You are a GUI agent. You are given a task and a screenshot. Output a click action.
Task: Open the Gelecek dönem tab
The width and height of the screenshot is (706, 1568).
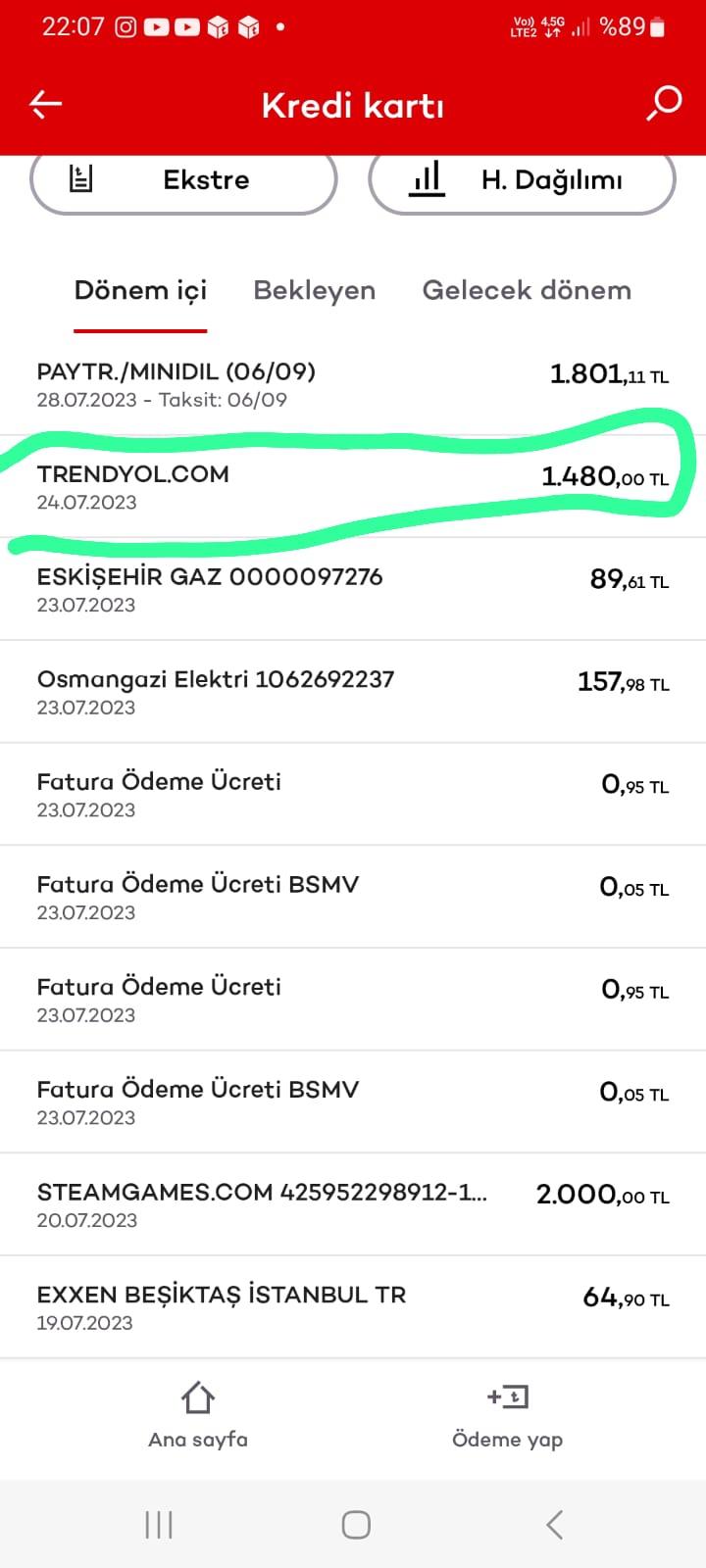coord(527,290)
